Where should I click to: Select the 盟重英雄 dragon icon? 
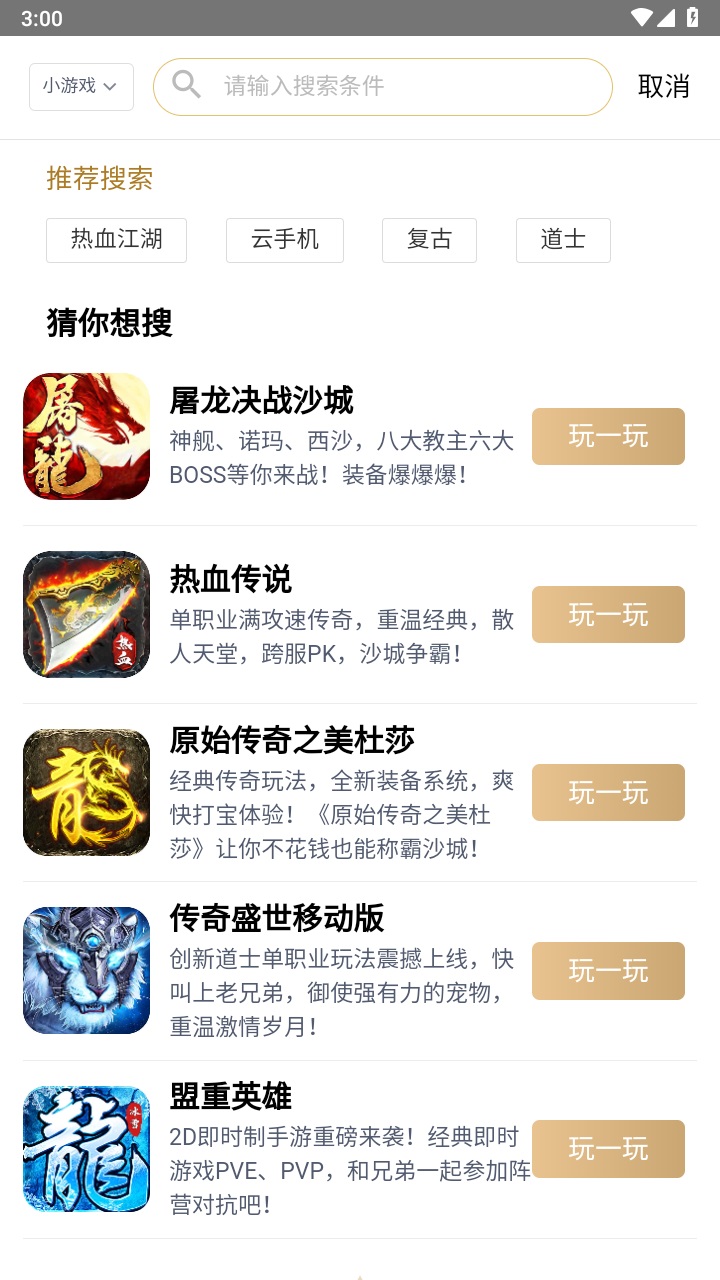point(86,1148)
